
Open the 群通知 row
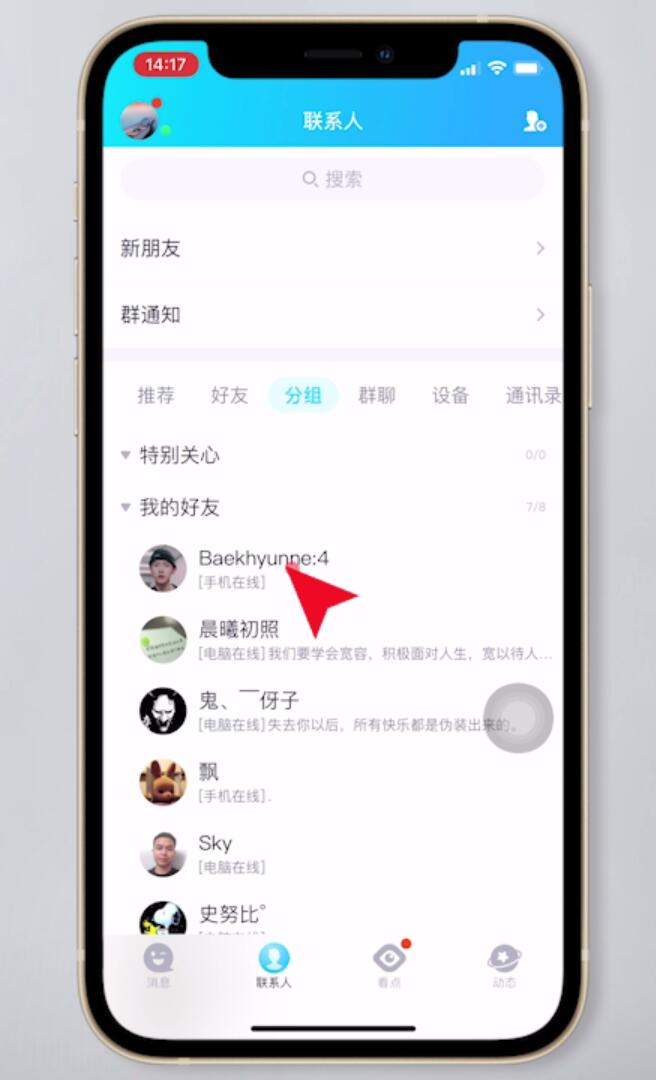(332, 314)
